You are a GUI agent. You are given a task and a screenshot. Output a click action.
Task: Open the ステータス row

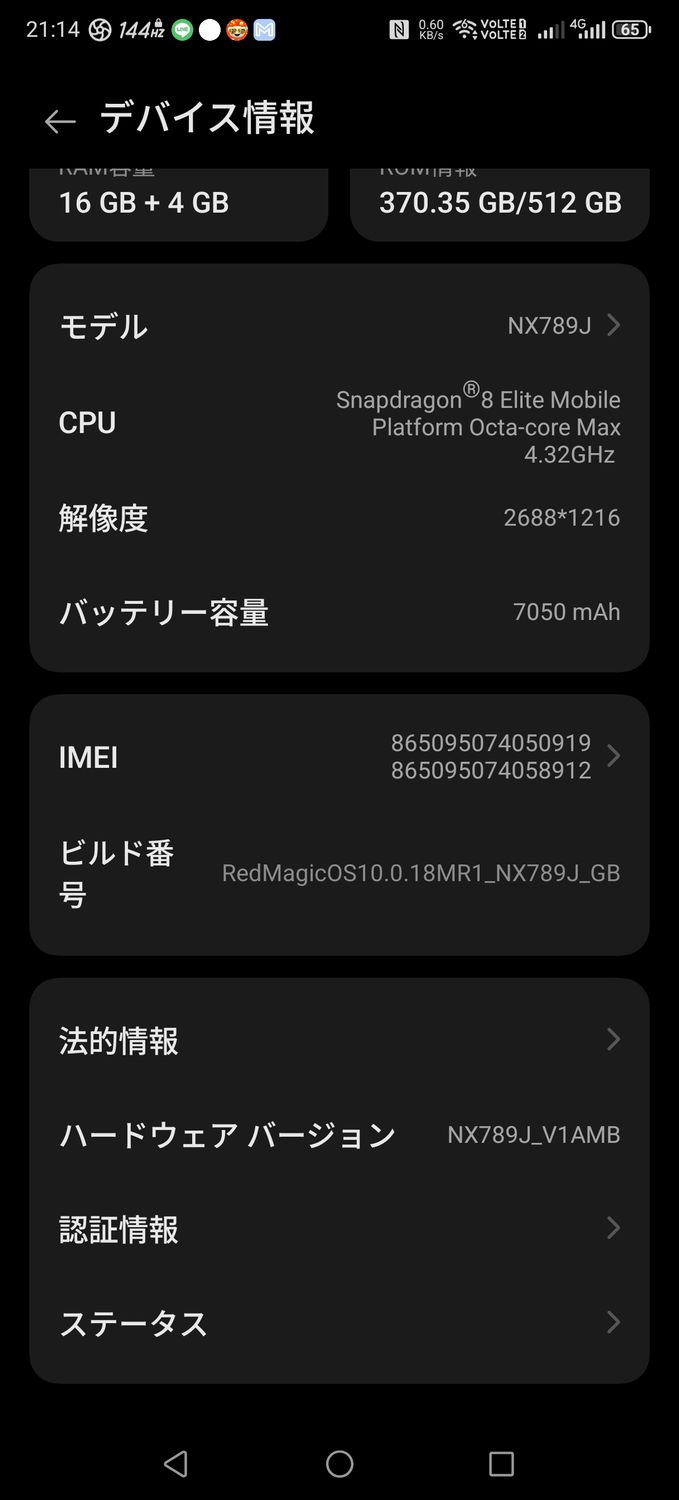(339, 1323)
